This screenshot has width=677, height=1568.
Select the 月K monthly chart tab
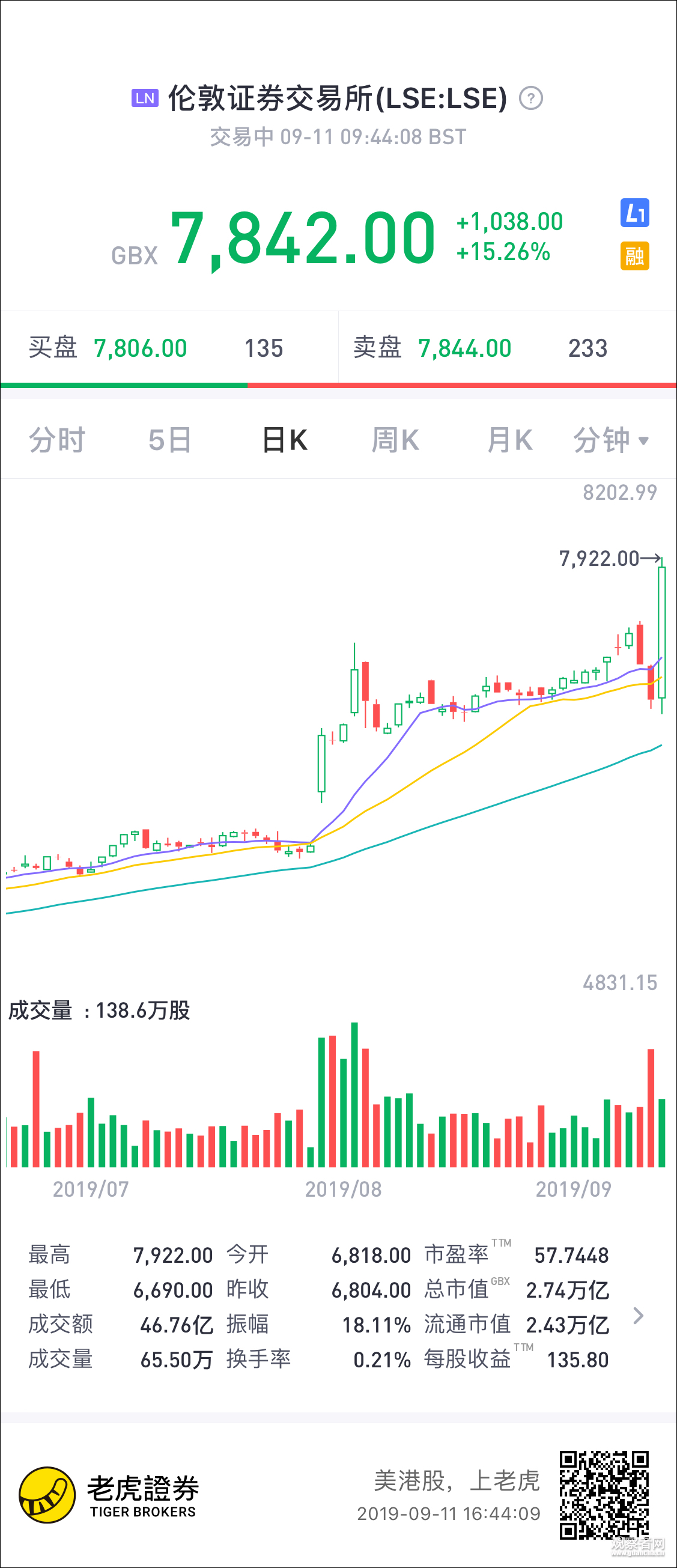pos(509,440)
